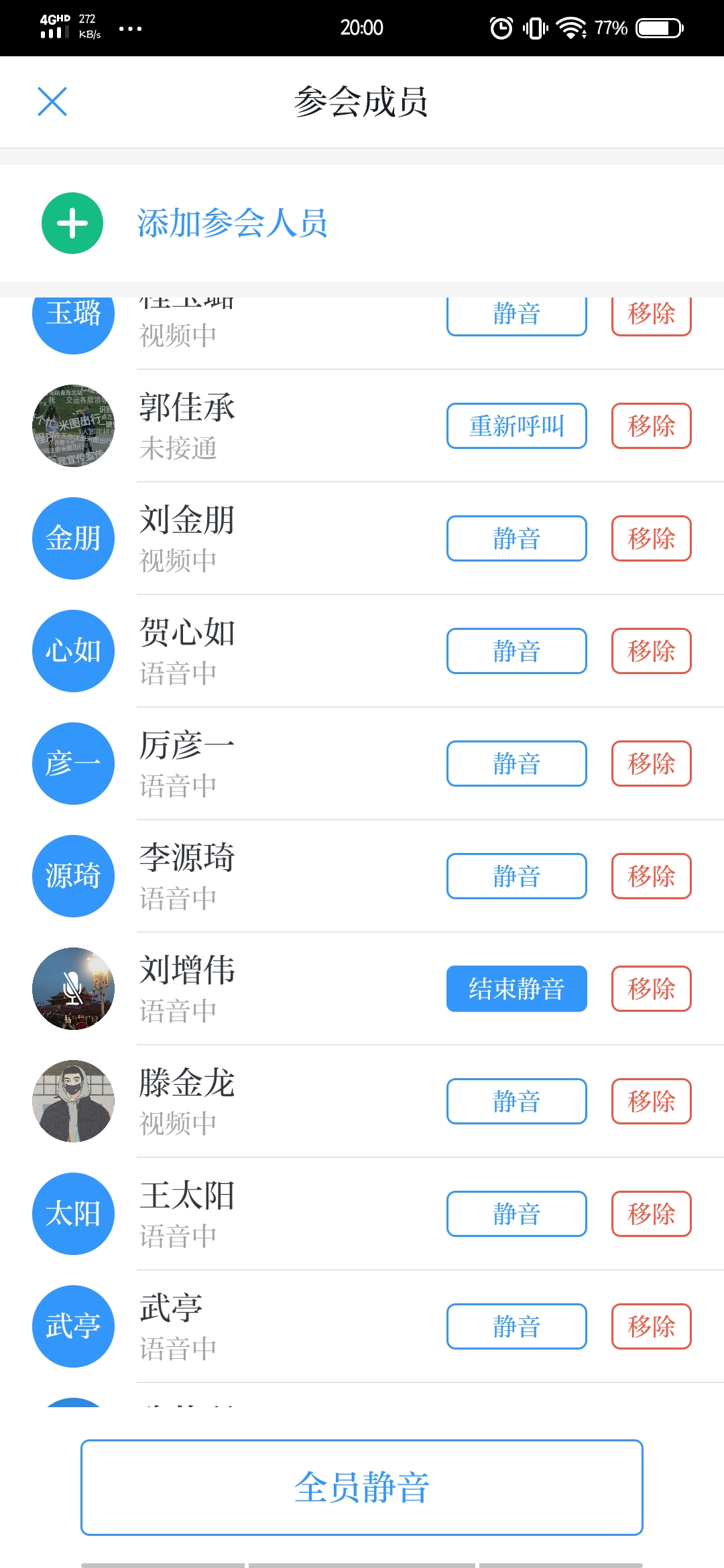This screenshot has width=724, height=1568.
Task: Remove 滕金龙 from the meeting
Action: coord(651,1101)
